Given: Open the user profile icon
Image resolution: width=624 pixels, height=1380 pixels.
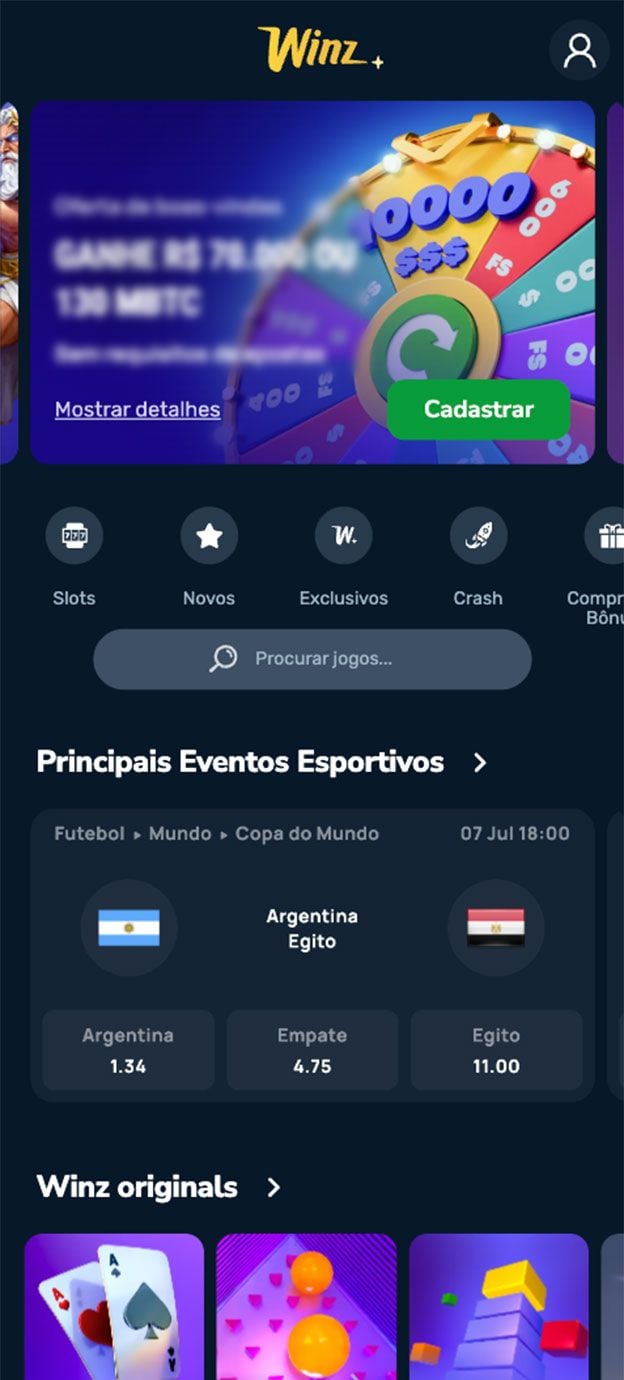Looking at the screenshot, I should pyautogui.click(x=580, y=50).
